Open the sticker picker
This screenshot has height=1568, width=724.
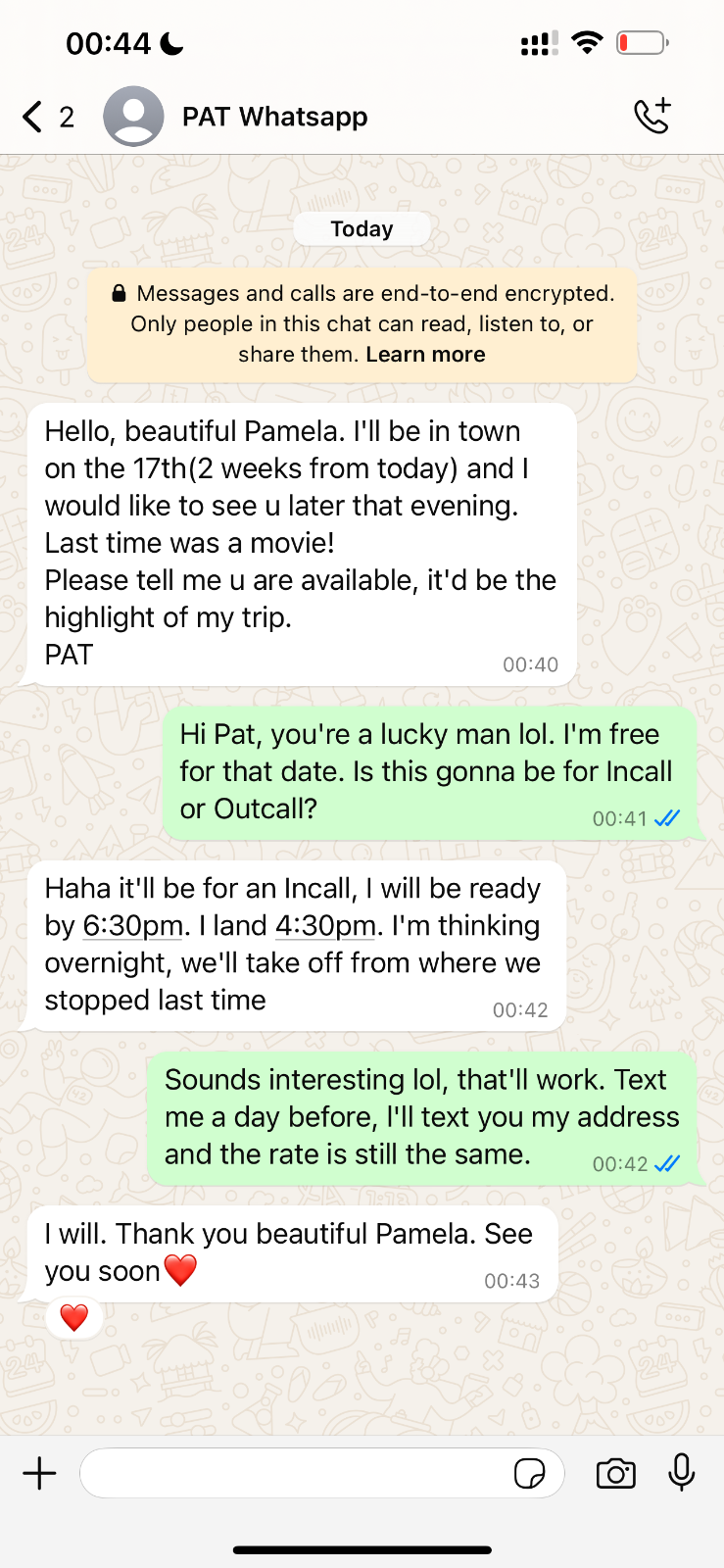tap(530, 1473)
